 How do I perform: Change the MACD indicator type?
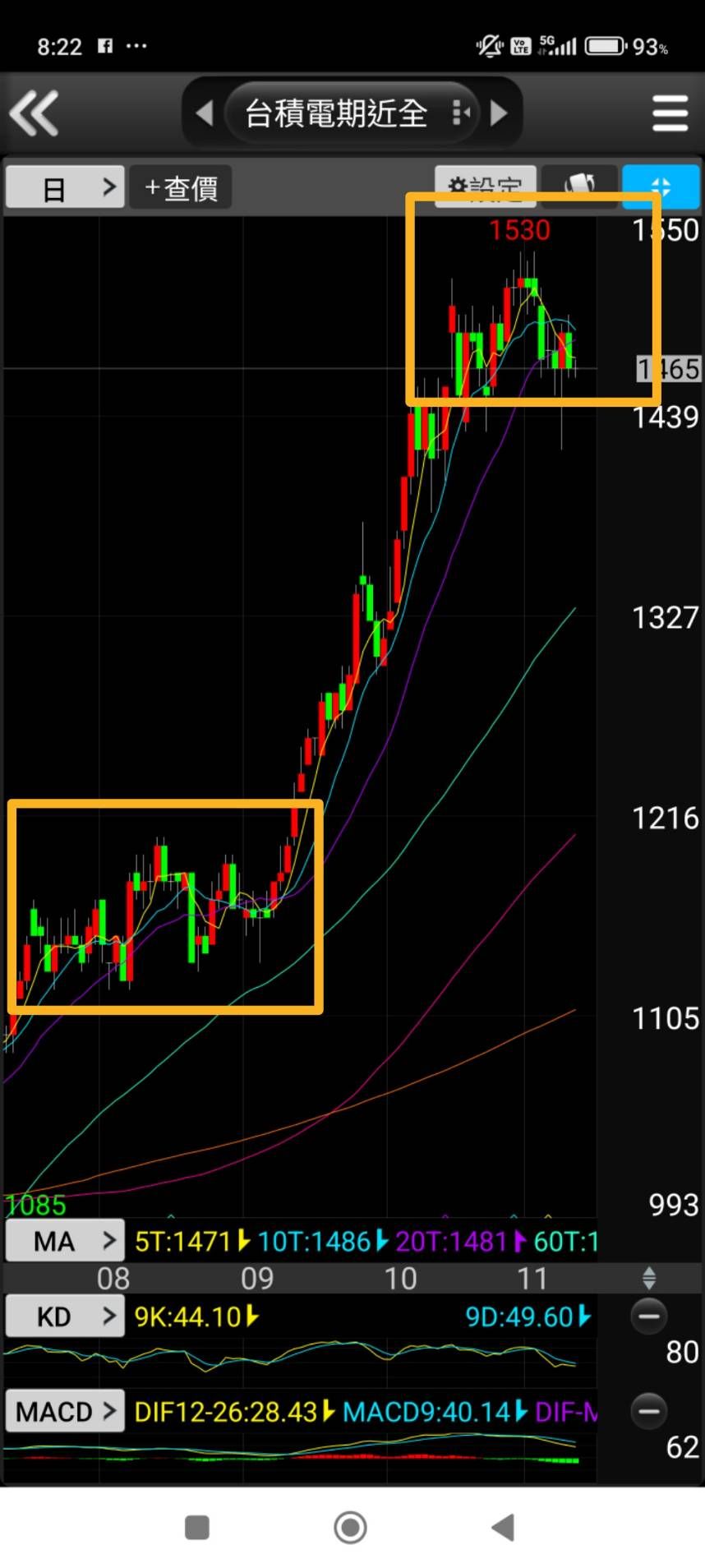pos(65,1412)
